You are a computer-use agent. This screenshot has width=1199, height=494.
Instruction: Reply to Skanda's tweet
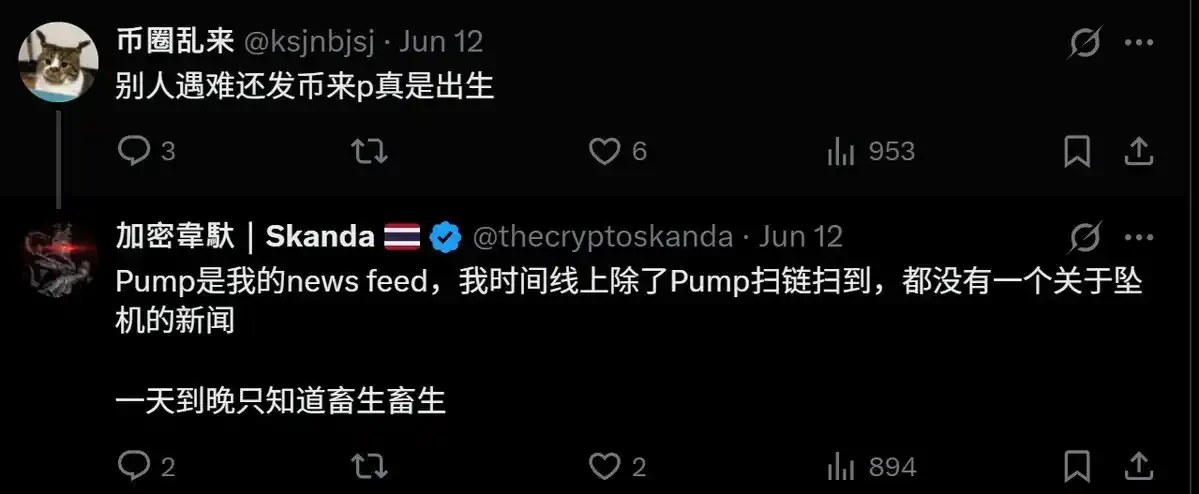pyautogui.click(x=133, y=466)
